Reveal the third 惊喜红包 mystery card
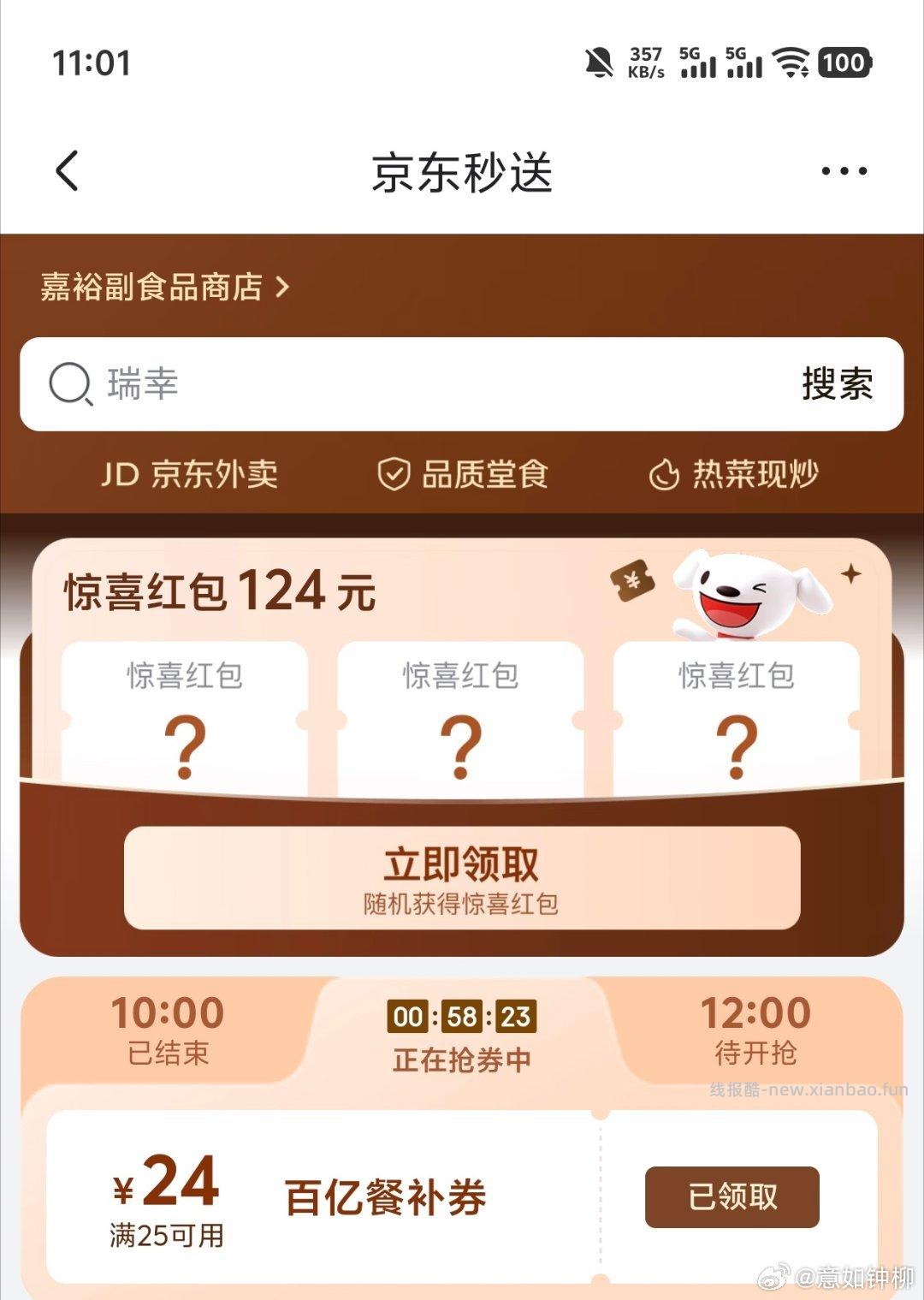The width and height of the screenshot is (924, 1300). (x=737, y=719)
